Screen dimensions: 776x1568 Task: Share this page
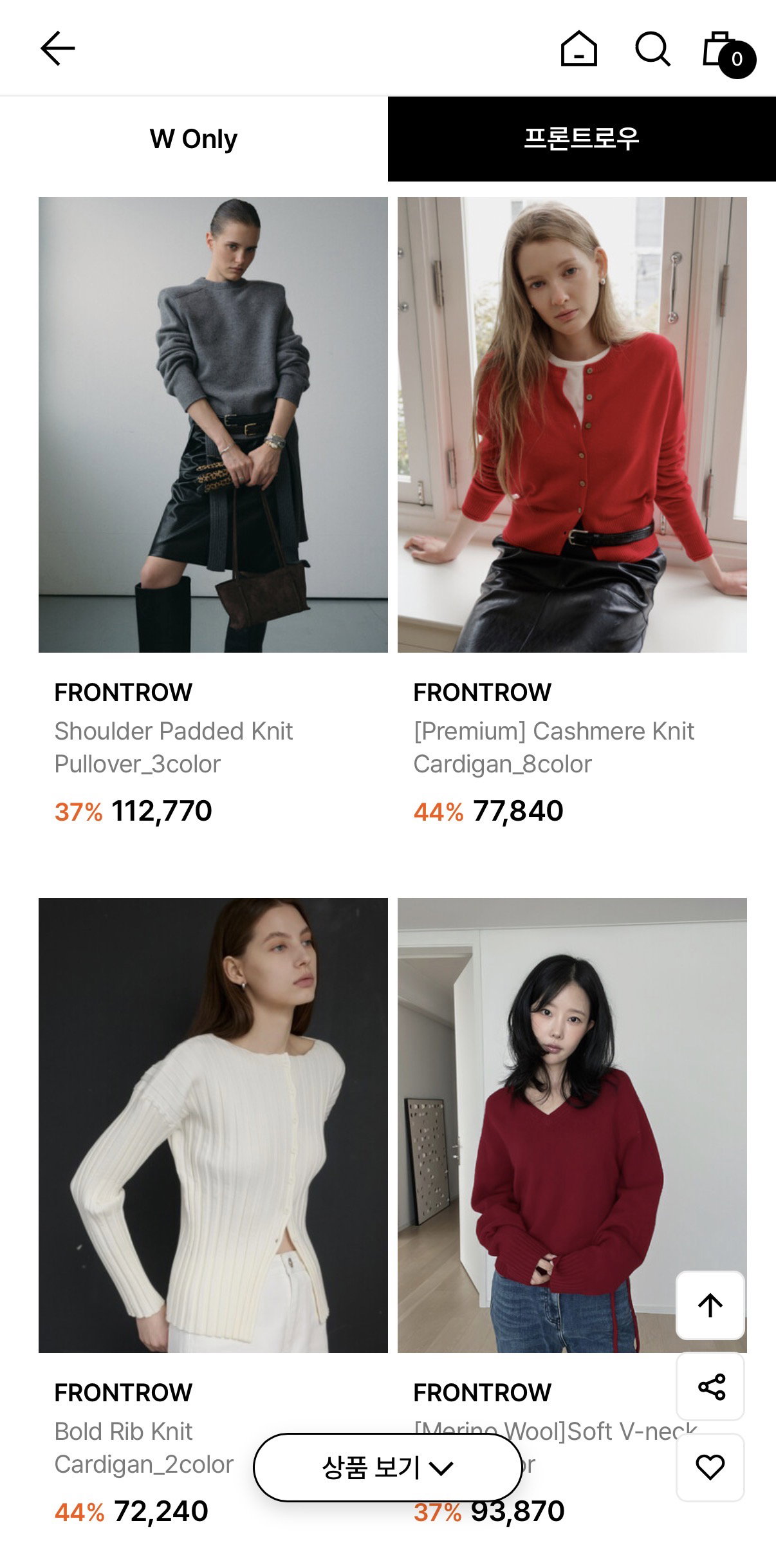(710, 1386)
